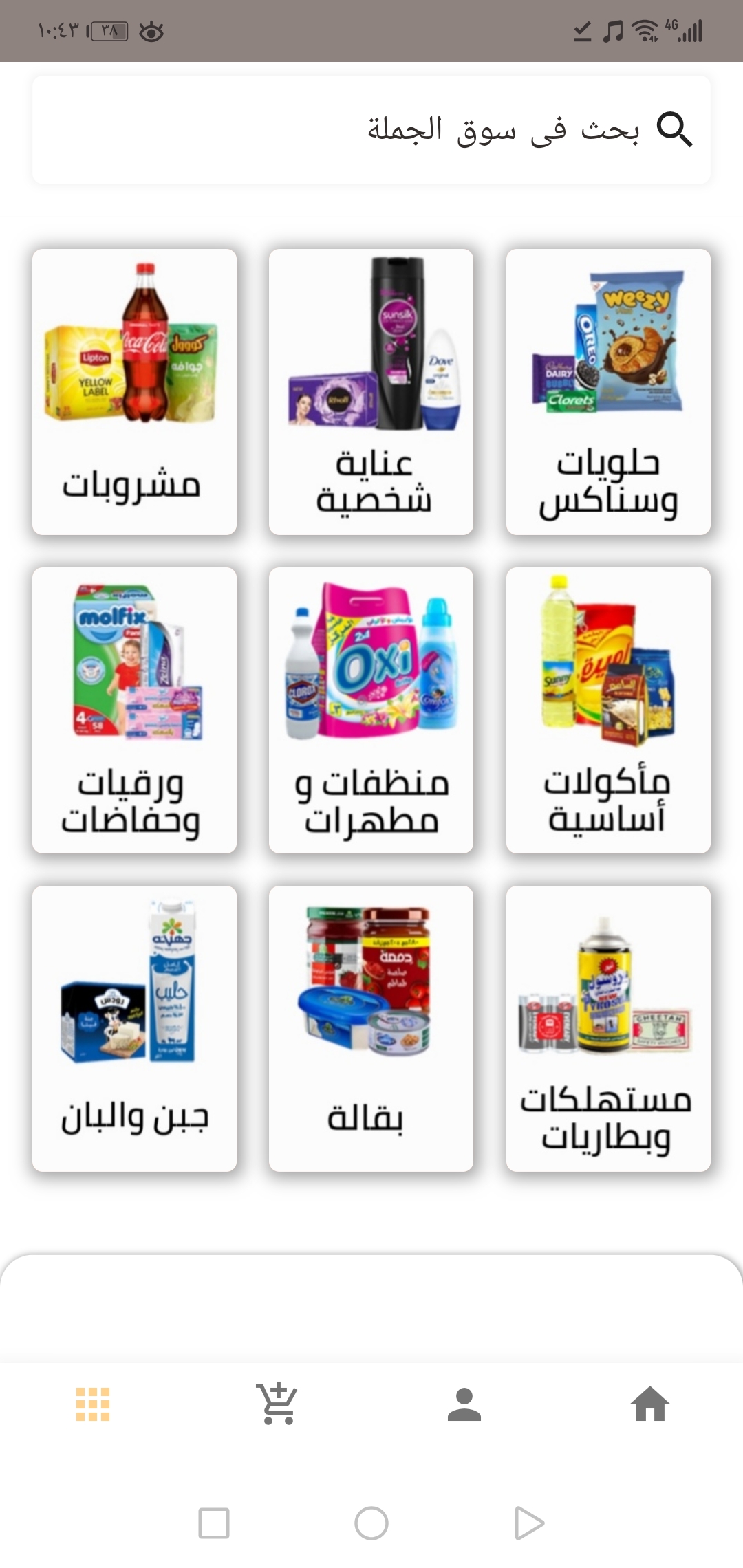Open the عناية شخصية (personal care) category
This screenshot has height=1568, width=743.
click(x=371, y=392)
